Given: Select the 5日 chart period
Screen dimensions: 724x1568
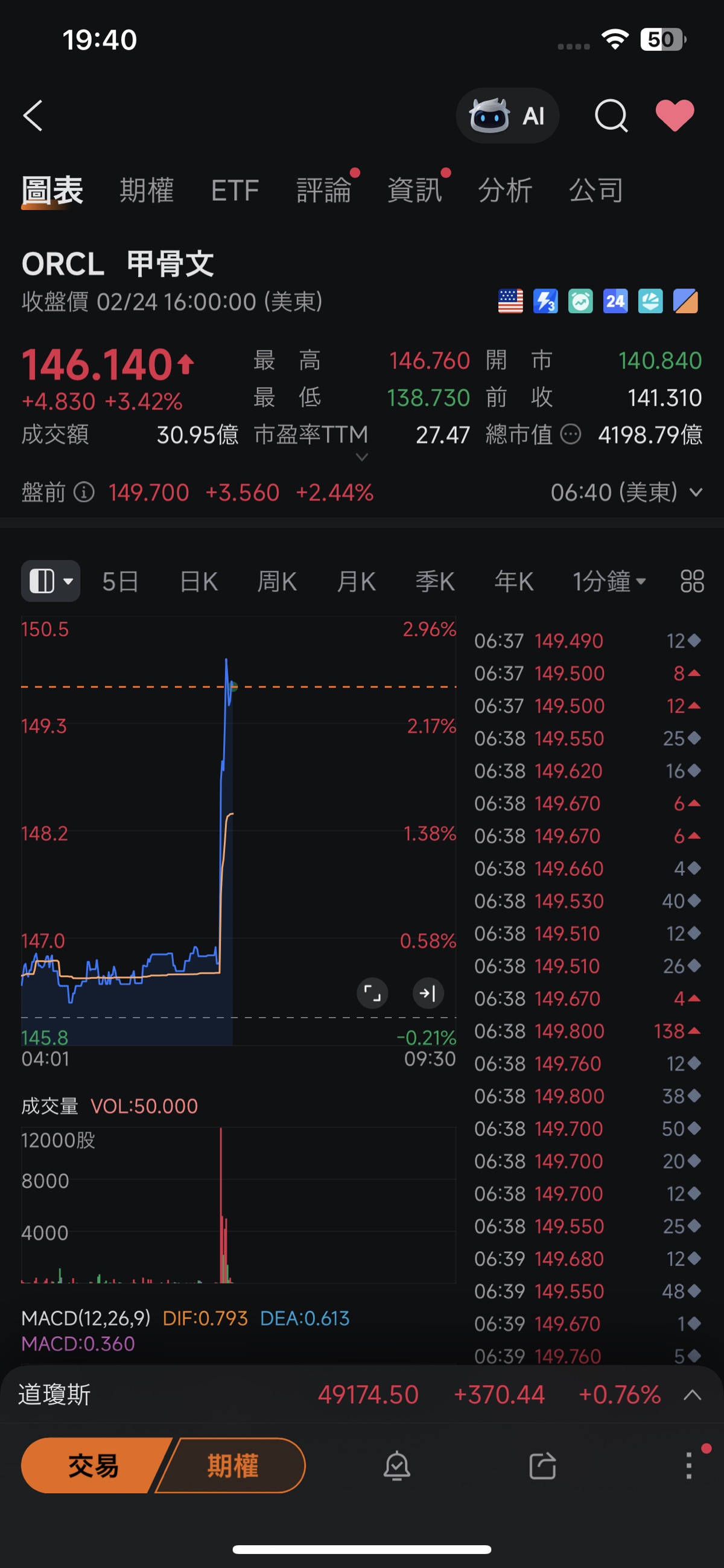Looking at the screenshot, I should pos(120,581).
